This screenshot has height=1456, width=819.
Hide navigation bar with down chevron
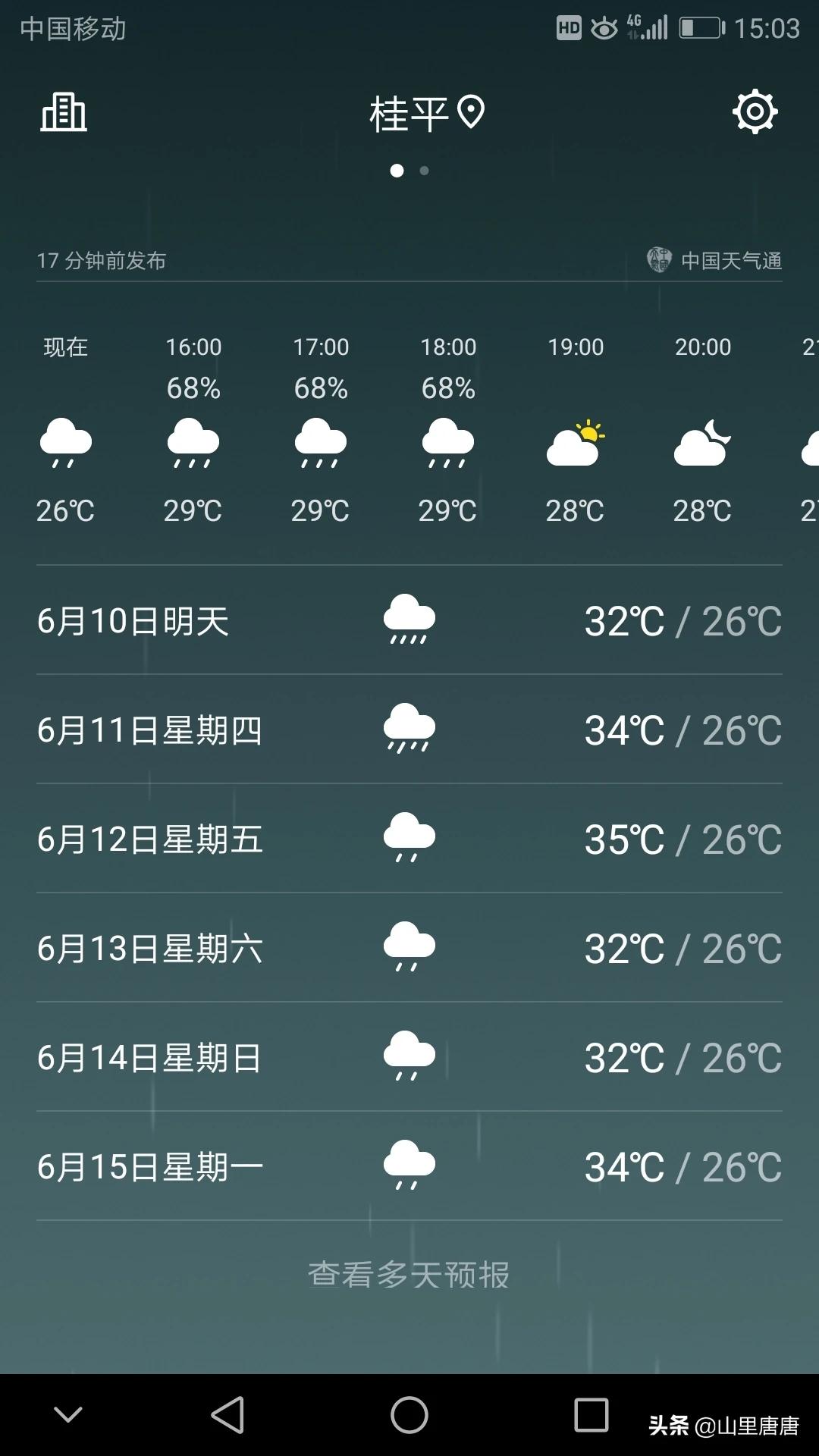click(68, 1415)
